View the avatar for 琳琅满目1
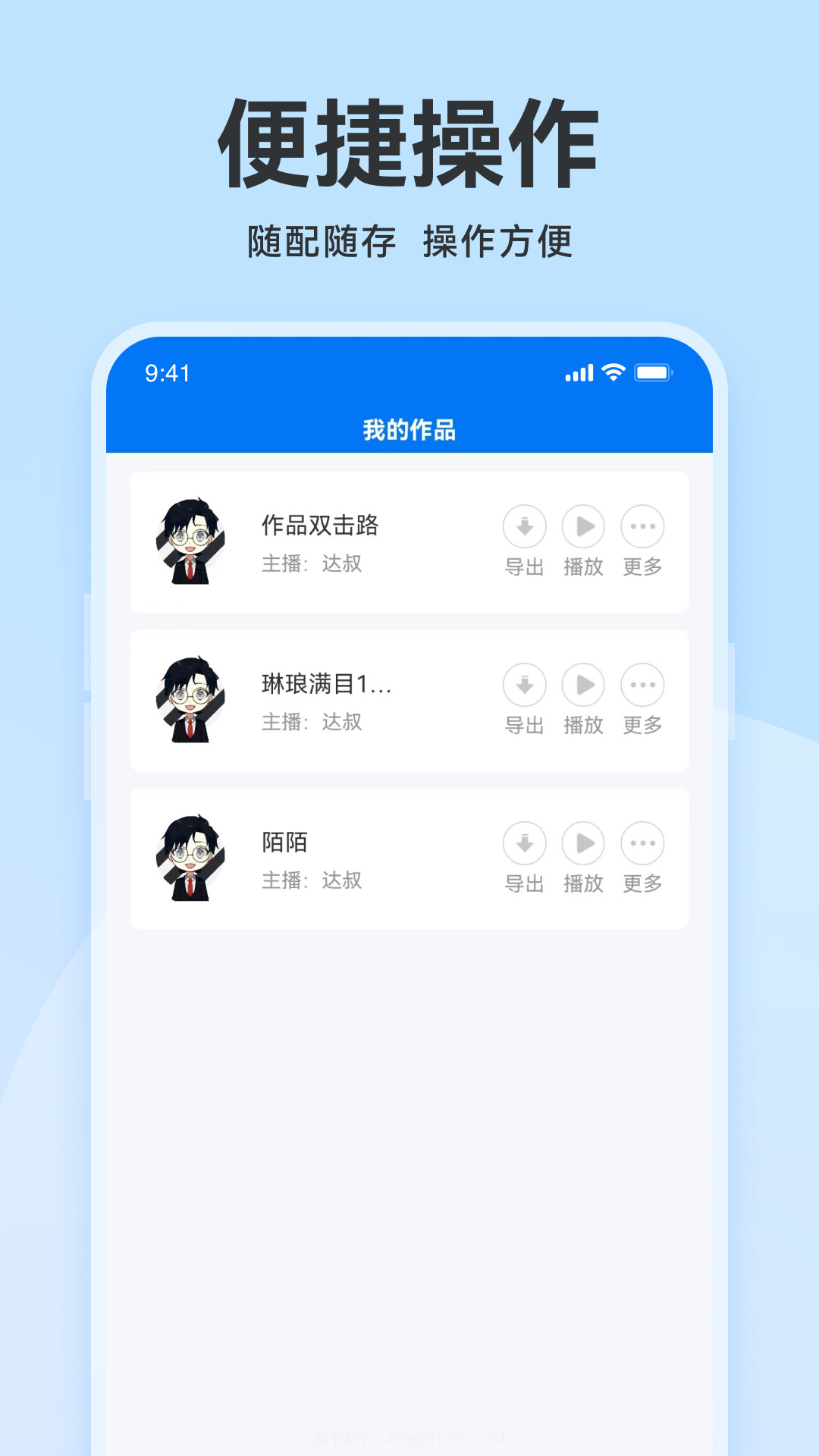The width and height of the screenshot is (819, 1456). (x=192, y=699)
